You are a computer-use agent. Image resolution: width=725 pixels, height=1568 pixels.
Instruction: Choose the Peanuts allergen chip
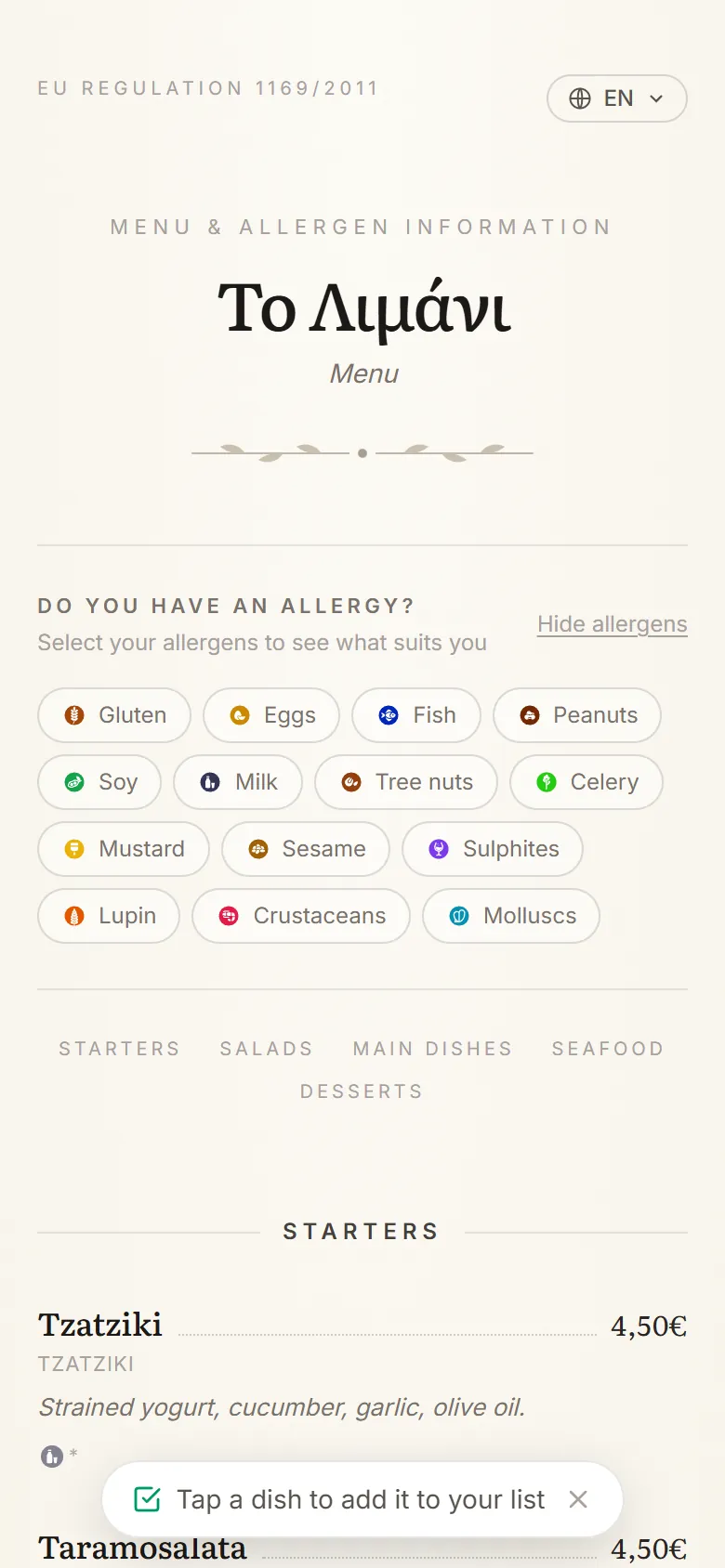(x=577, y=715)
